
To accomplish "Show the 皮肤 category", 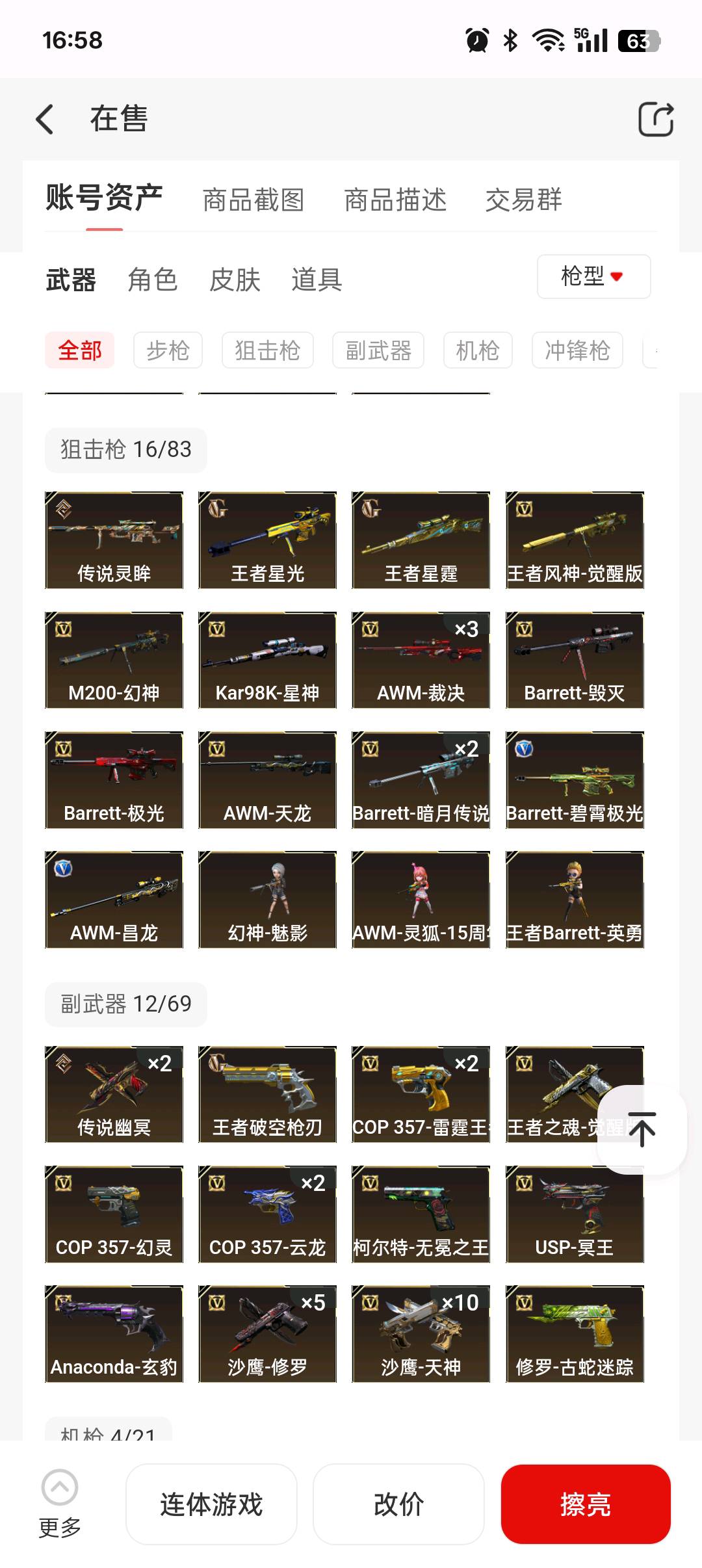I will point(235,280).
